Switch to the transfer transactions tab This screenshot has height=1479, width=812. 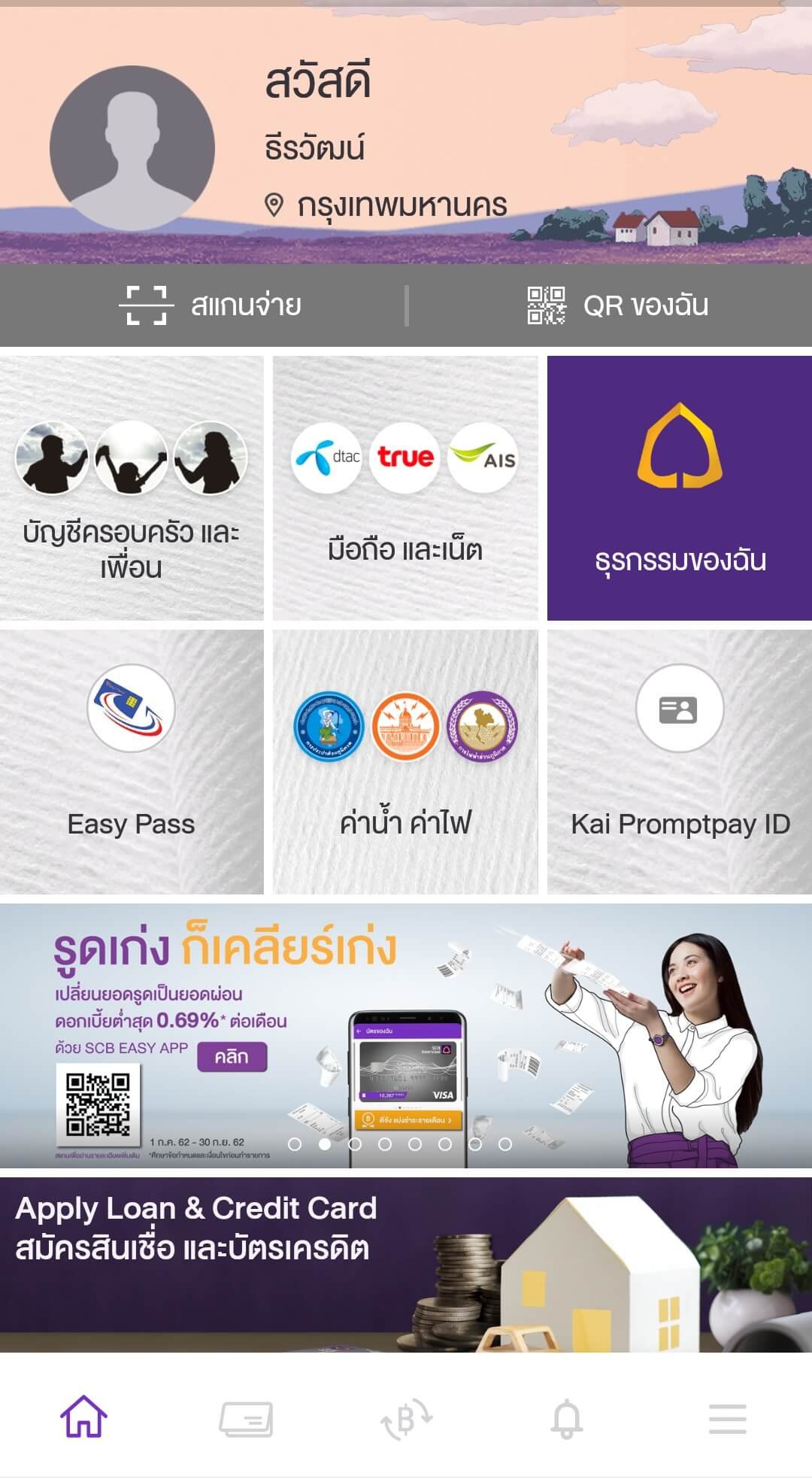[x=406, y=1419]
